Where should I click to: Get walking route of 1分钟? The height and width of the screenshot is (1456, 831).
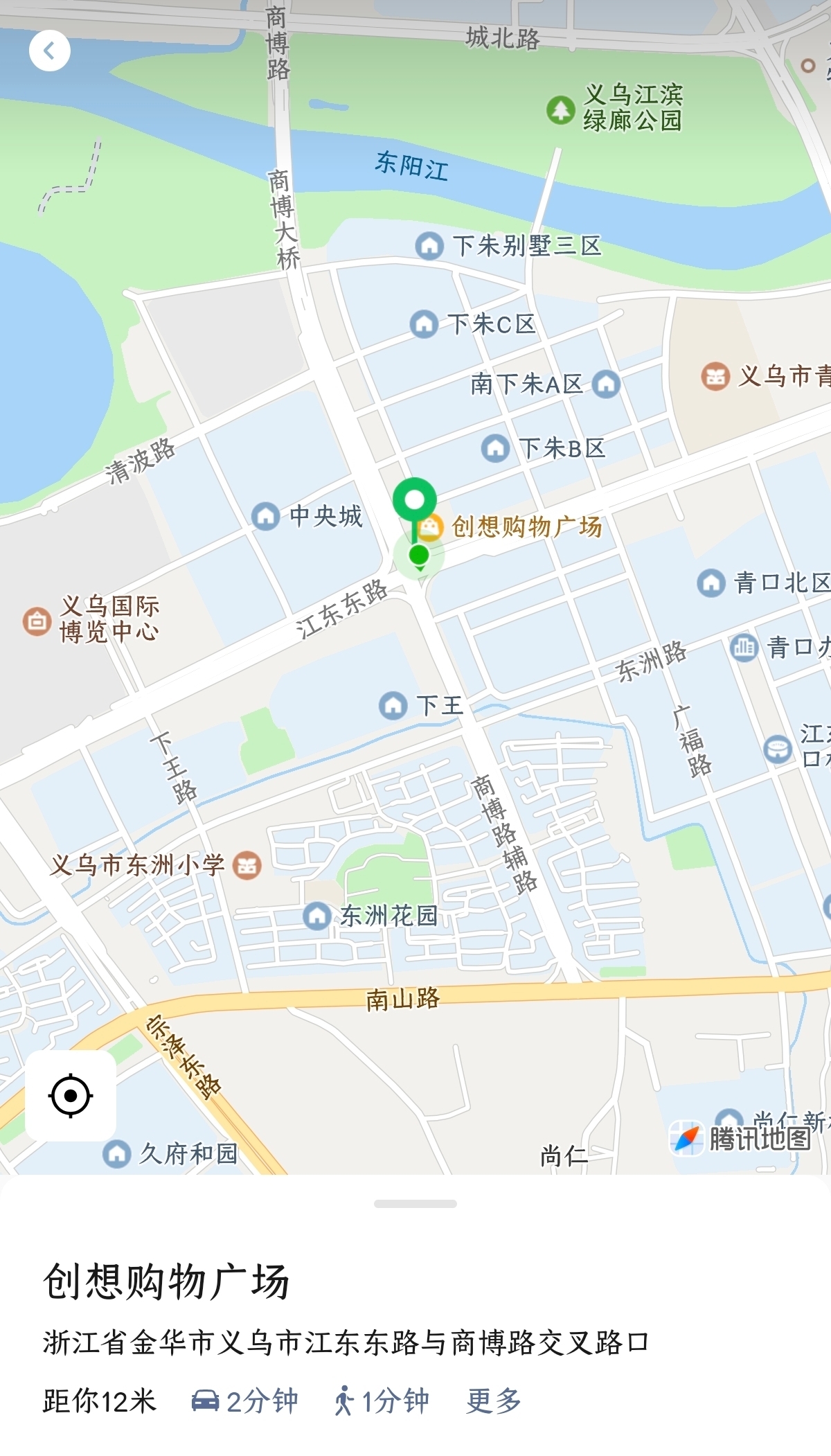point(382,1401)
